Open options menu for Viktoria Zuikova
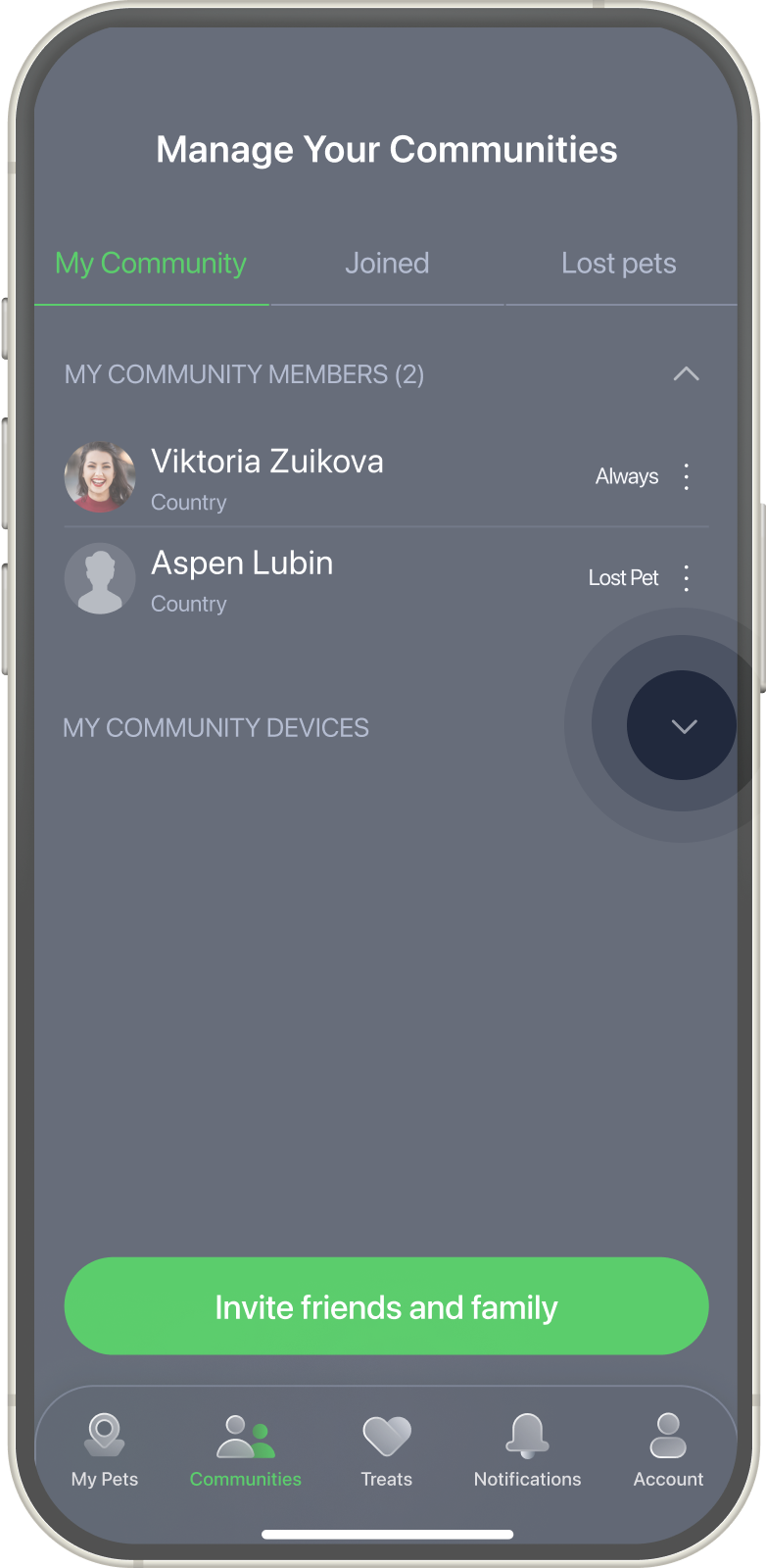Image resolution: width=766 pixels, height=1568 pixels. coord(687,477)
